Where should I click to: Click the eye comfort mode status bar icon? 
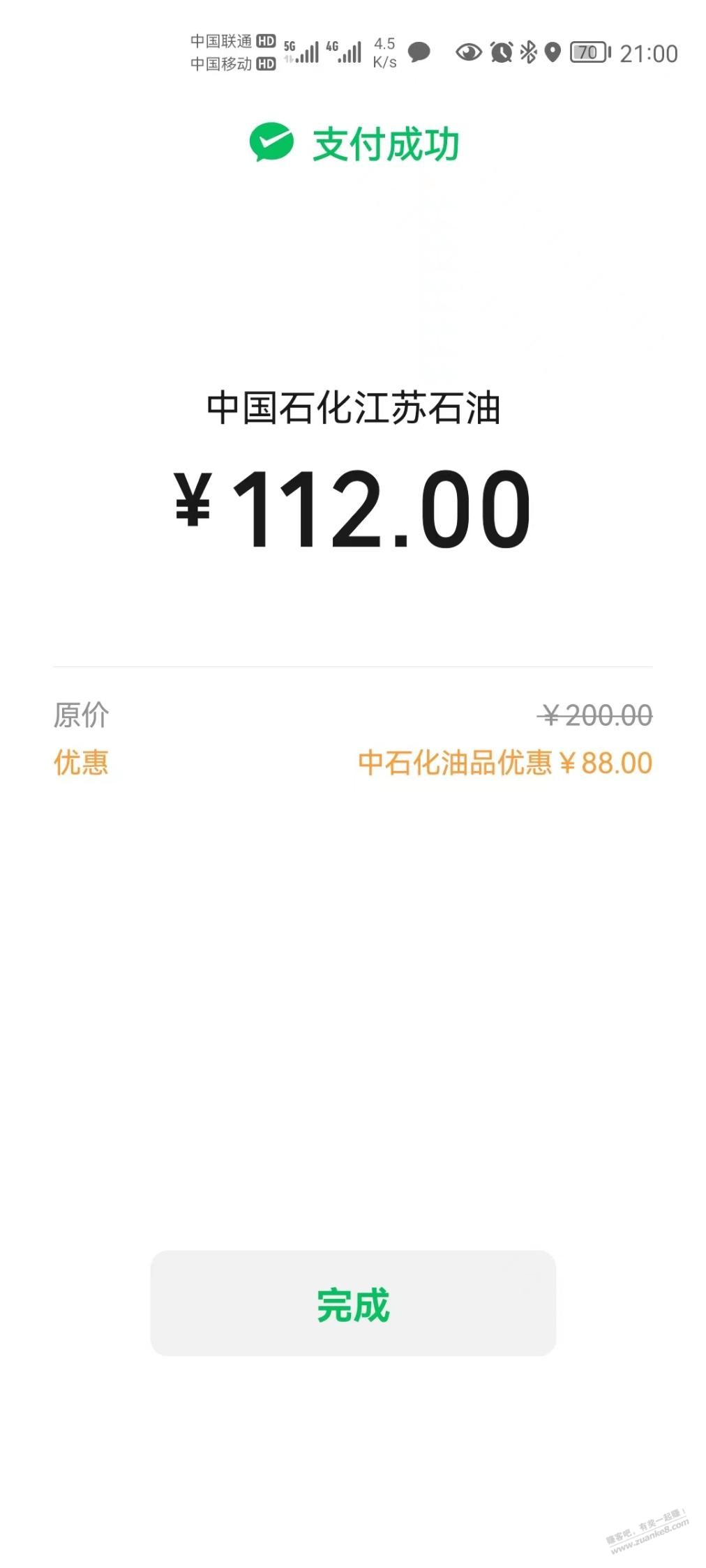[x=467, y=52]
